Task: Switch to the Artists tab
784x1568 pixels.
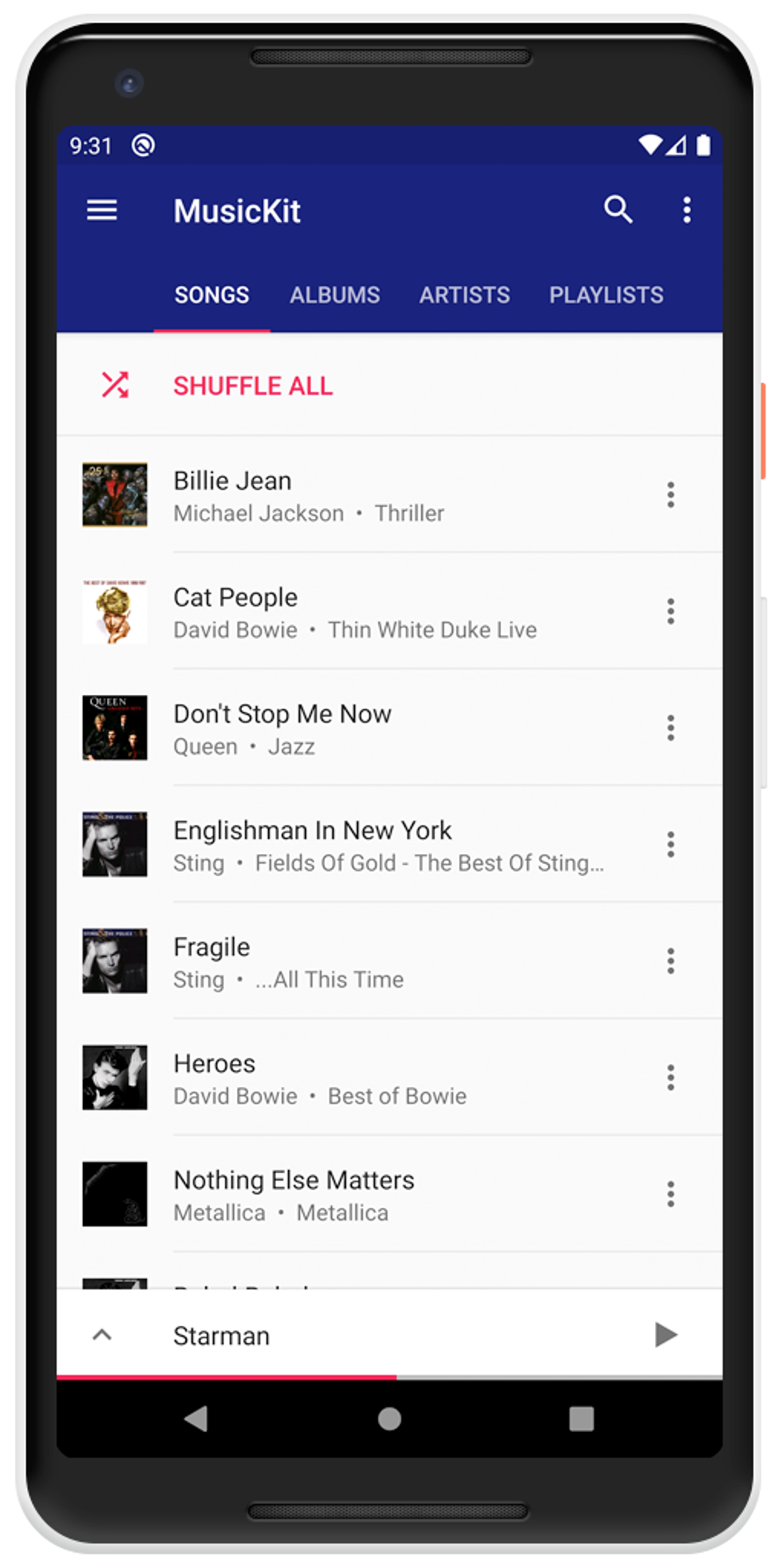Action: (x=464, y=295)
